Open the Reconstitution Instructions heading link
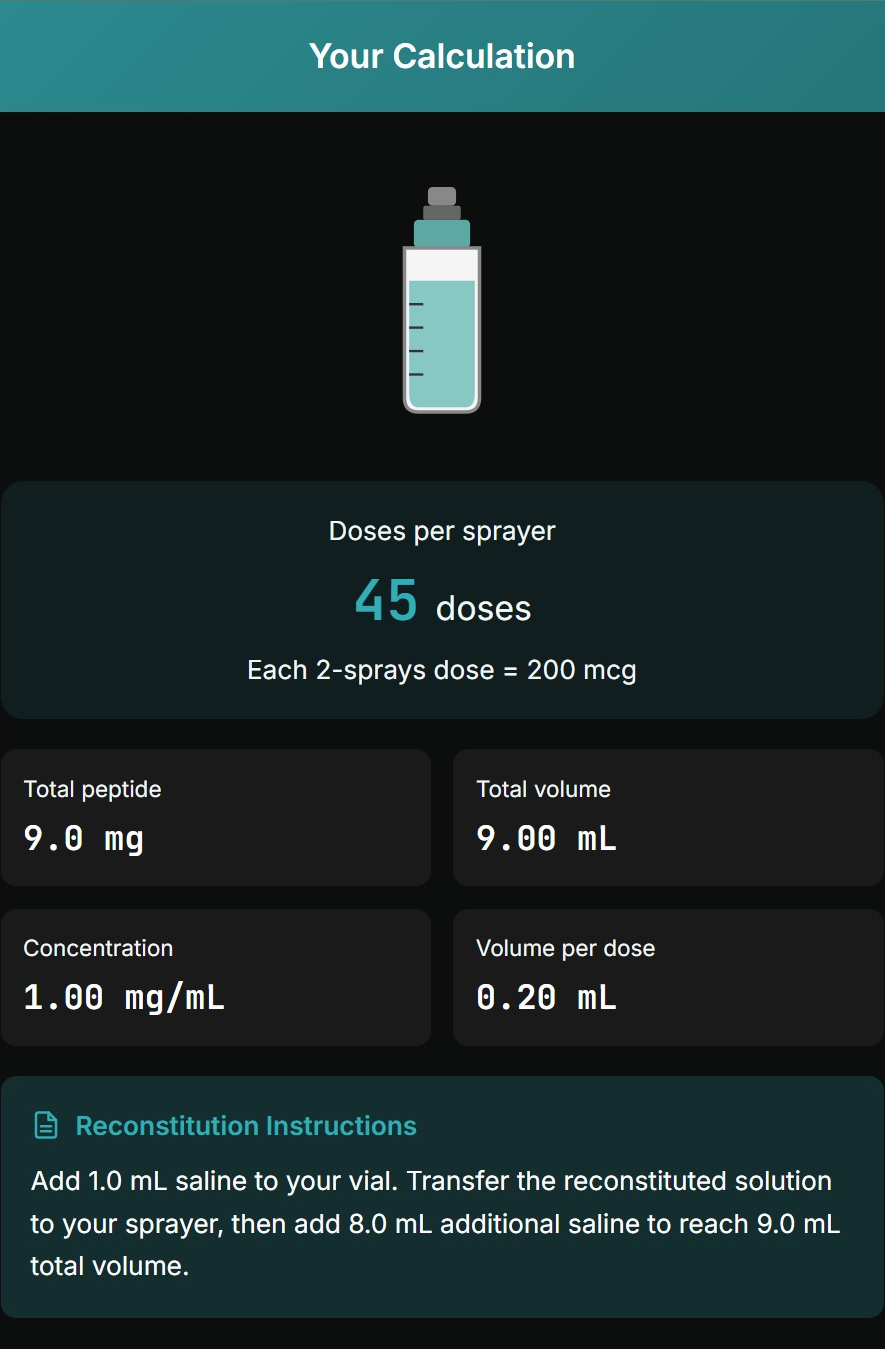This screenshot has height=1349, width=885. click(x=245, y=1125)
